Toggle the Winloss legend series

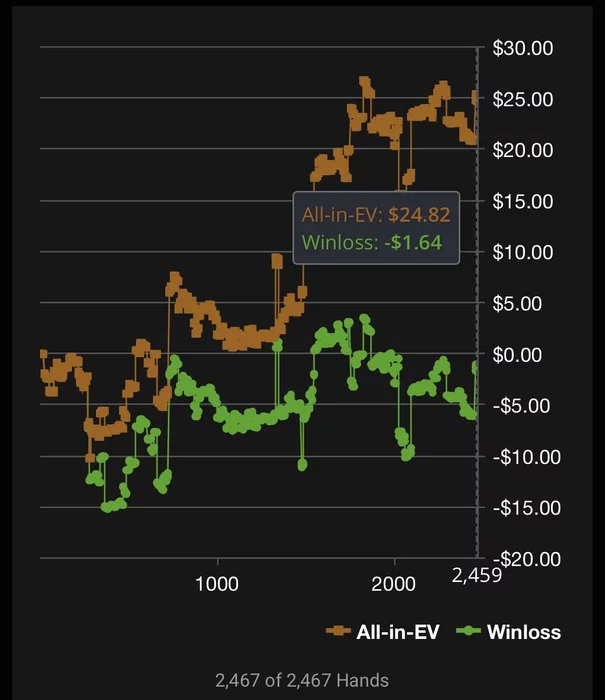[509, 632]
